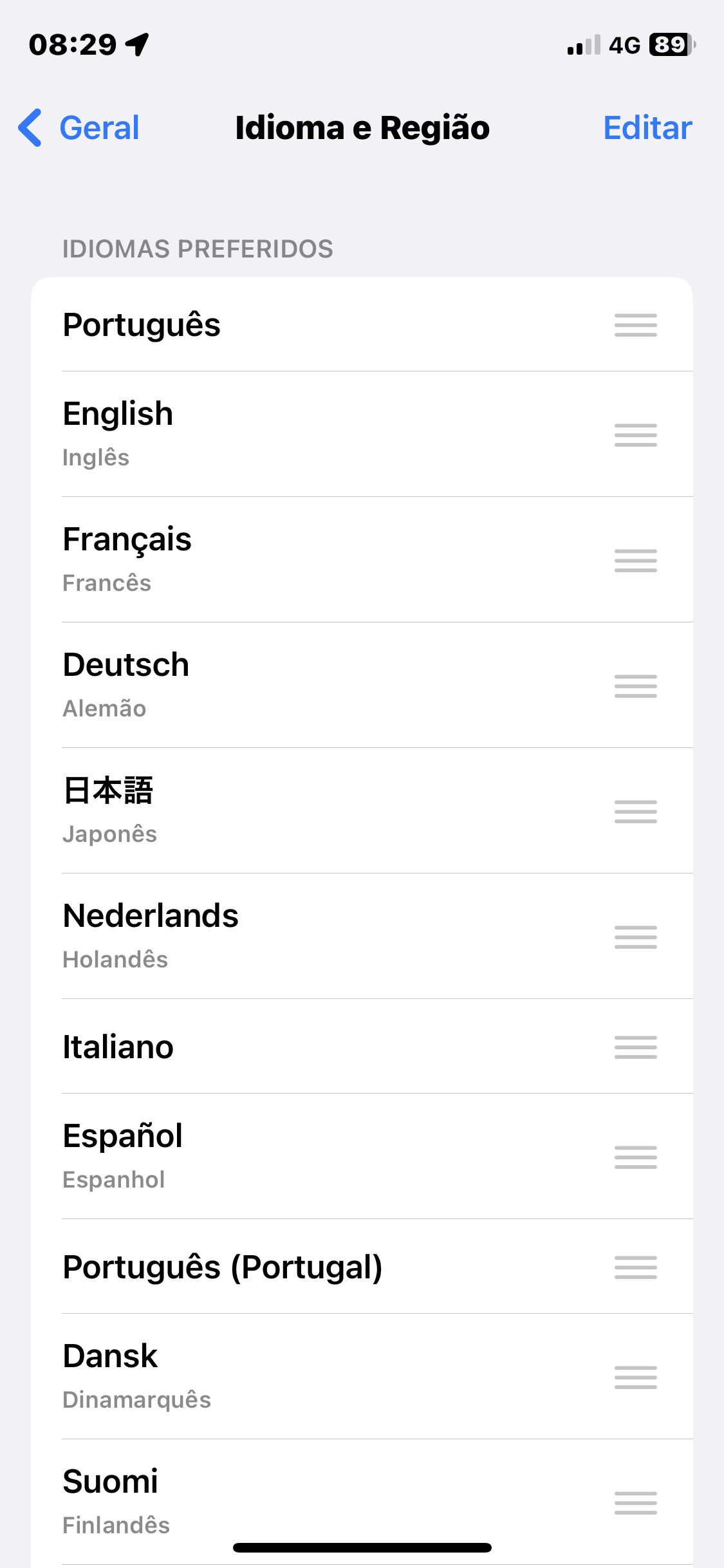
Task: Touch the reorder handle for Japonês
Action: point(635,812)
